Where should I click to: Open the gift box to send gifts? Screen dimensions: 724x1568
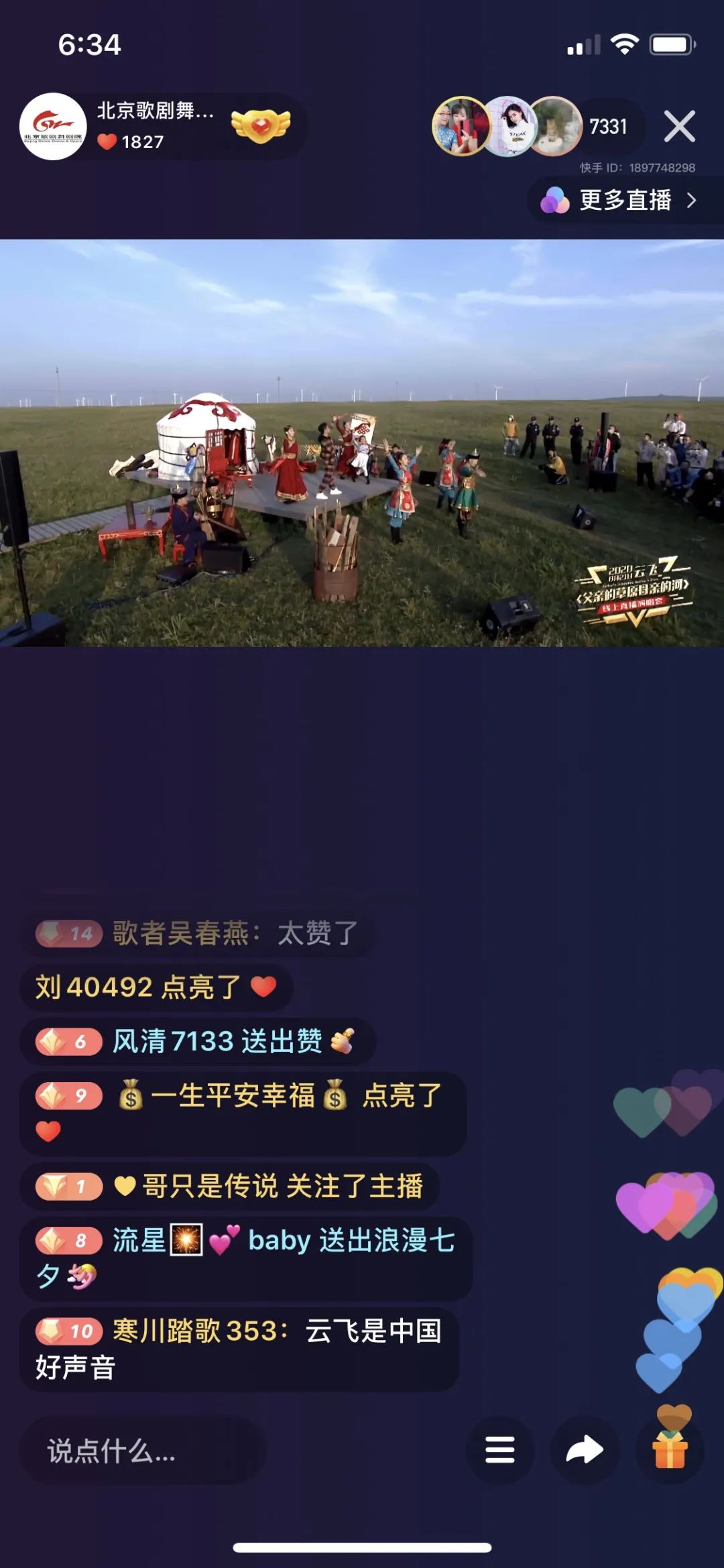pyautogui.click(x=670, y=1450)
